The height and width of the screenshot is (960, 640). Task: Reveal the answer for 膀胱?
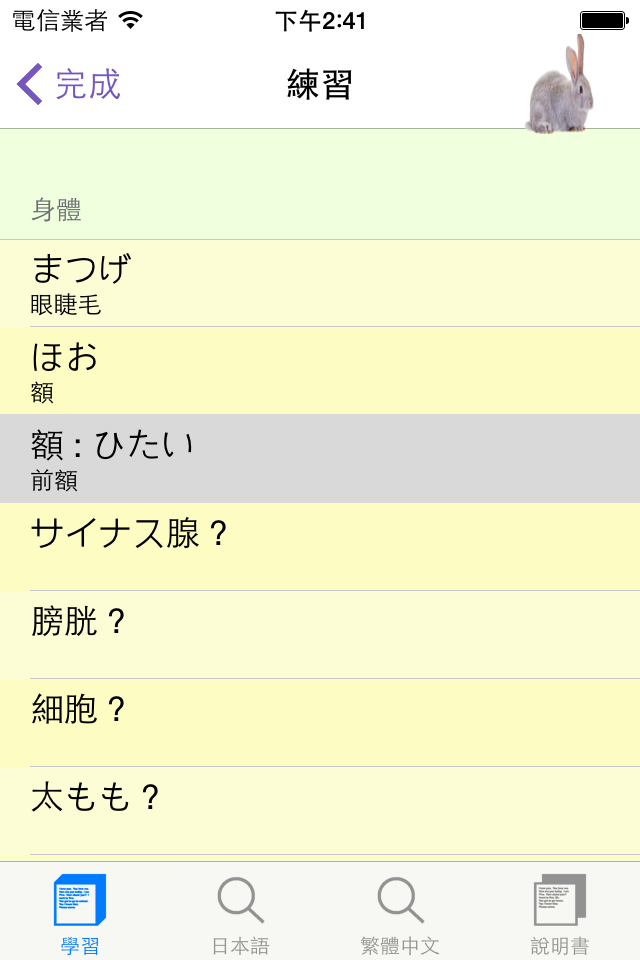(x=320, y=635)
